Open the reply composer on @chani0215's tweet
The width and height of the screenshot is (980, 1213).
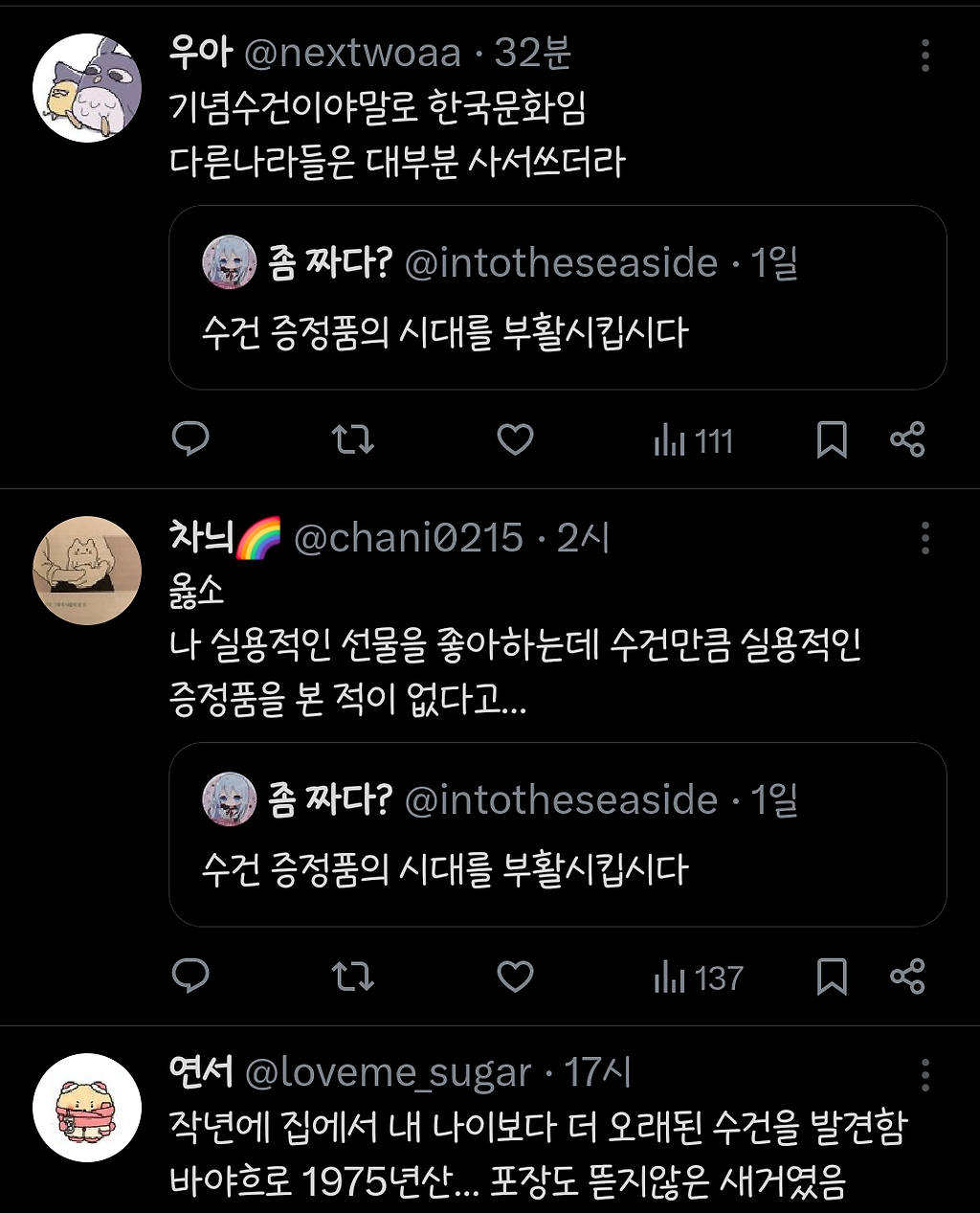click(192, 977)
